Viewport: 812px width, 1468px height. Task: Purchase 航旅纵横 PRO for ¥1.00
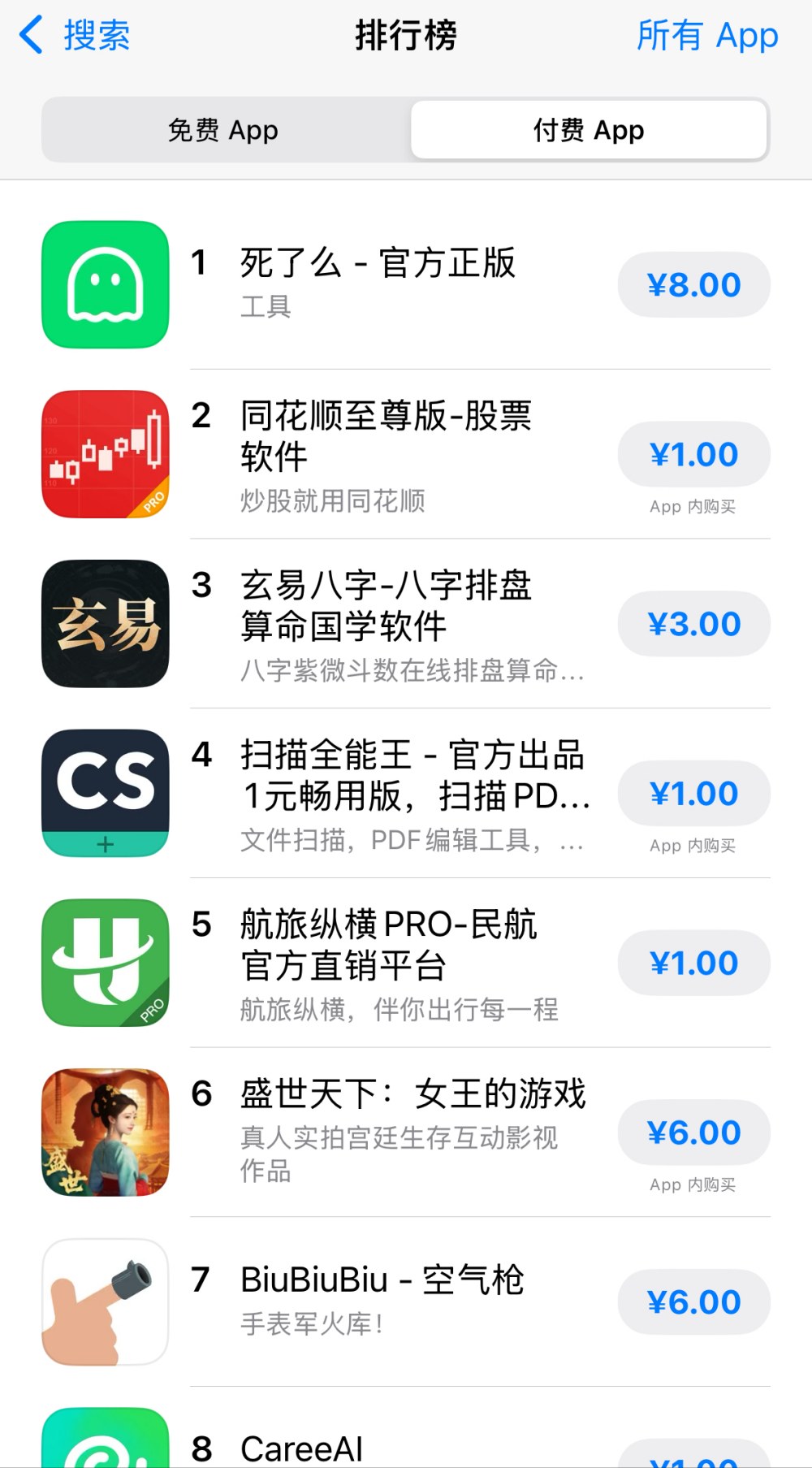click(694, 963)
